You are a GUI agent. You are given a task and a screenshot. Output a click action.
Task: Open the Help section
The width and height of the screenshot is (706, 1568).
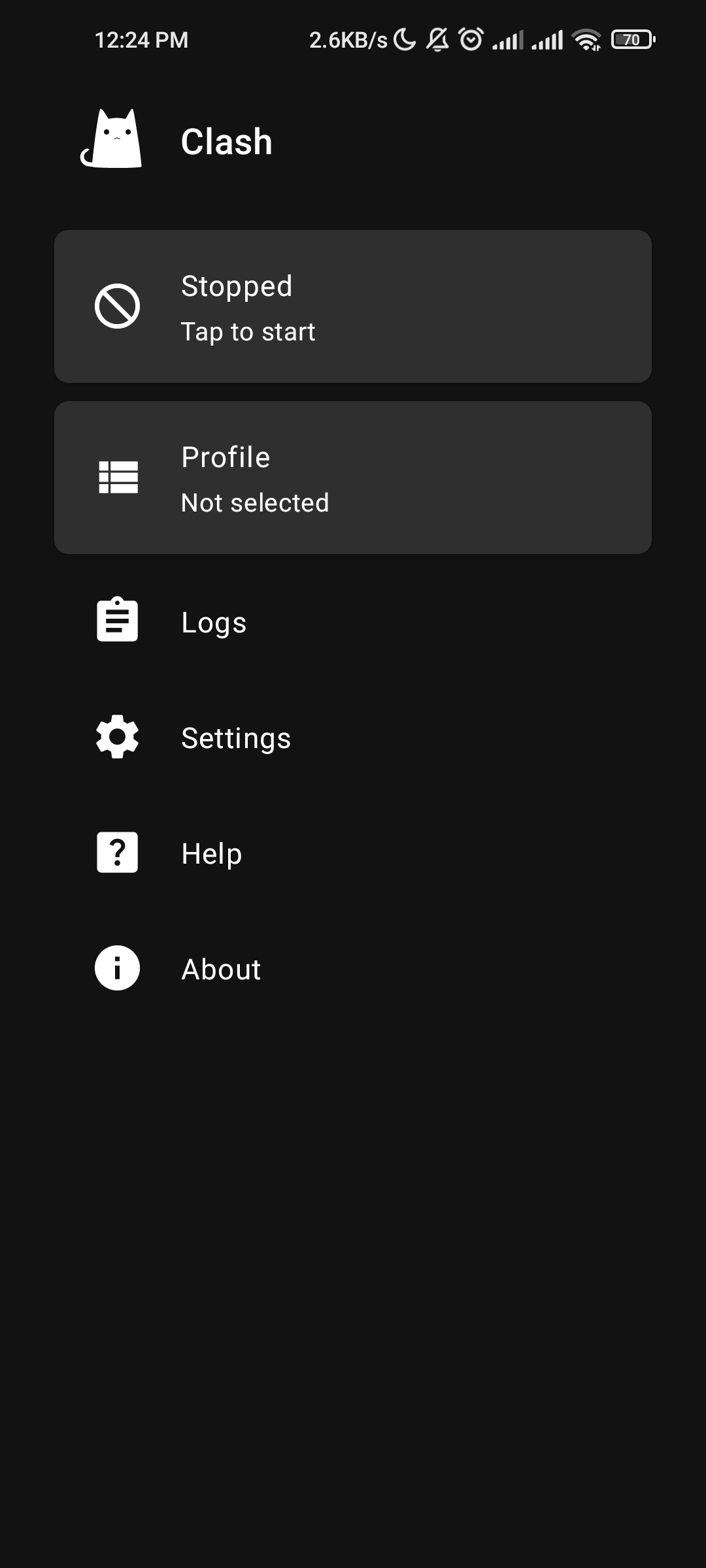coord(211,853)
